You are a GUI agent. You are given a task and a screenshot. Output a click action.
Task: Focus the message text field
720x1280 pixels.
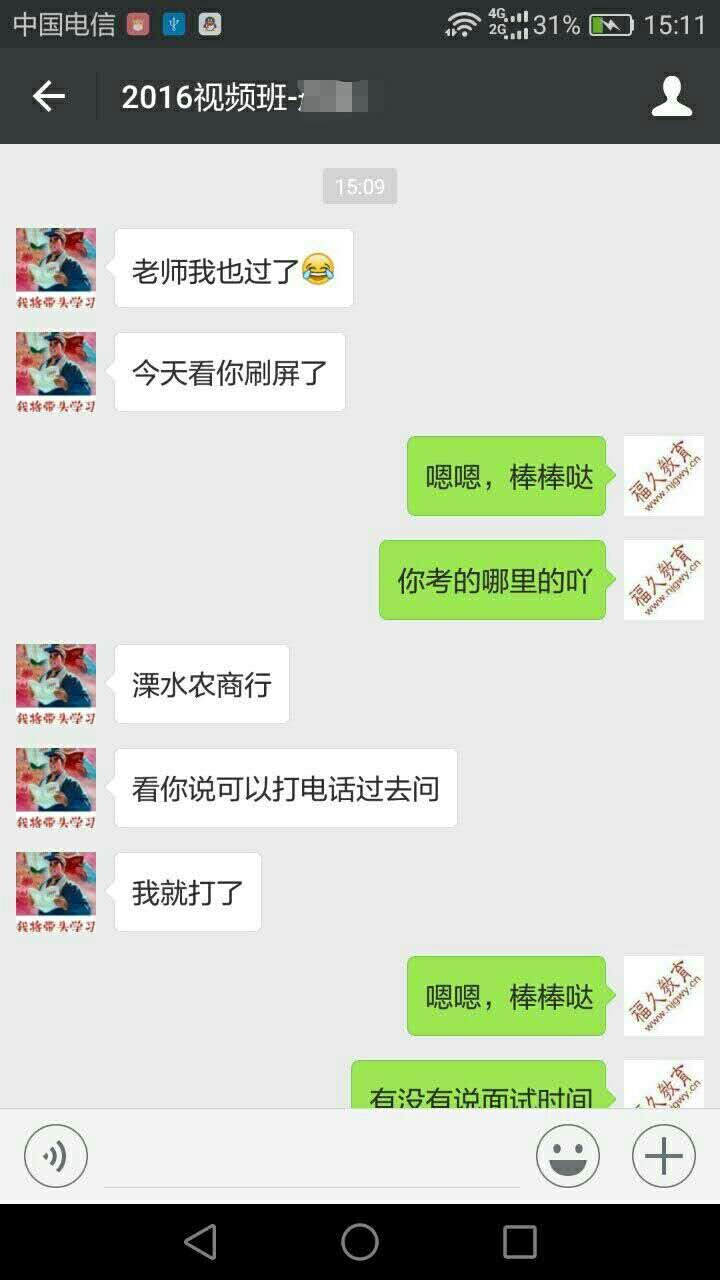[312, 1158]
